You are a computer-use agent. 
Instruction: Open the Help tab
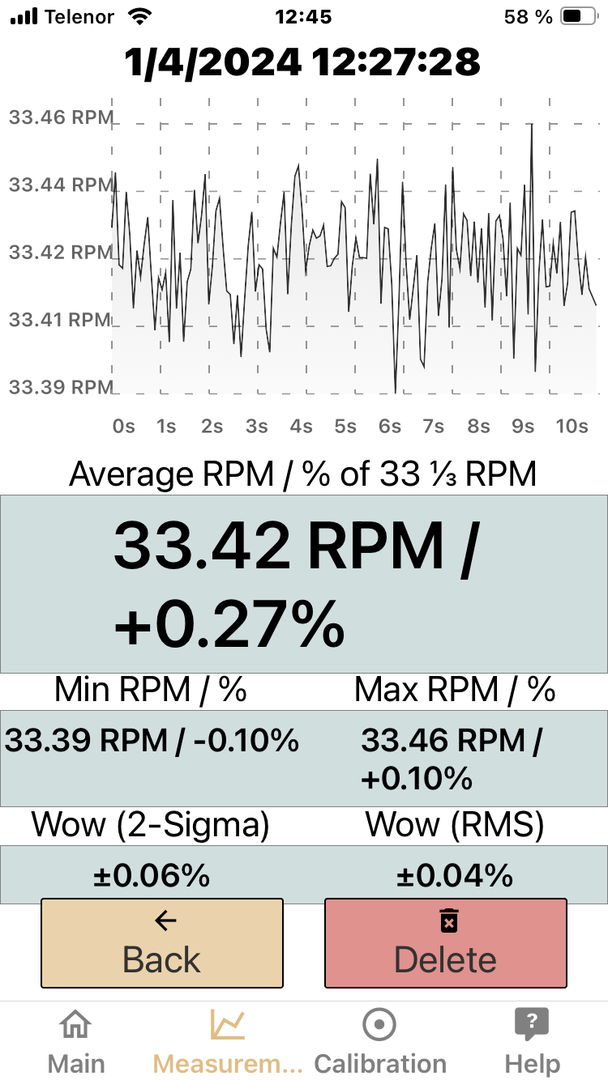coord(532,1041)
